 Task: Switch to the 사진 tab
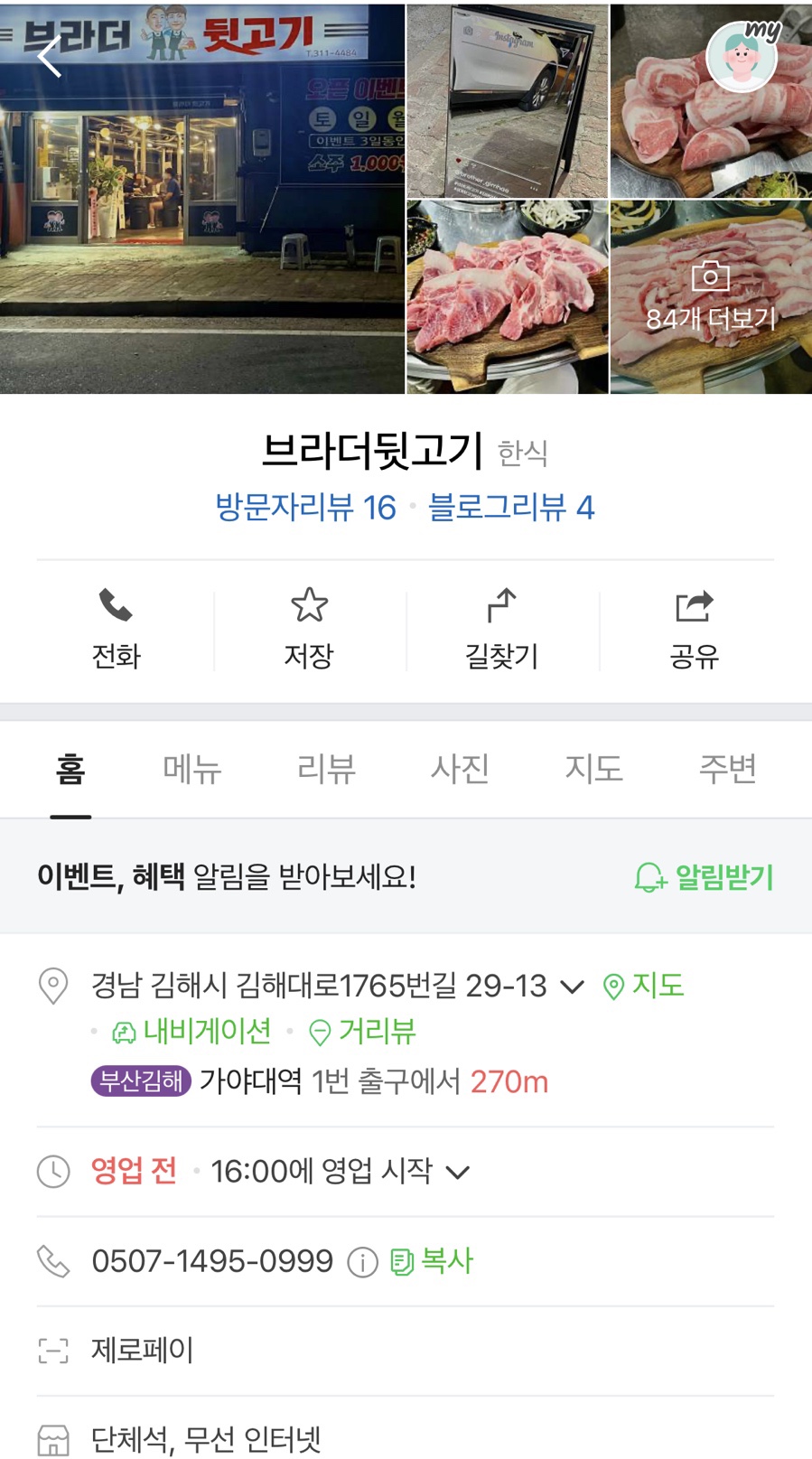point(460,770)
